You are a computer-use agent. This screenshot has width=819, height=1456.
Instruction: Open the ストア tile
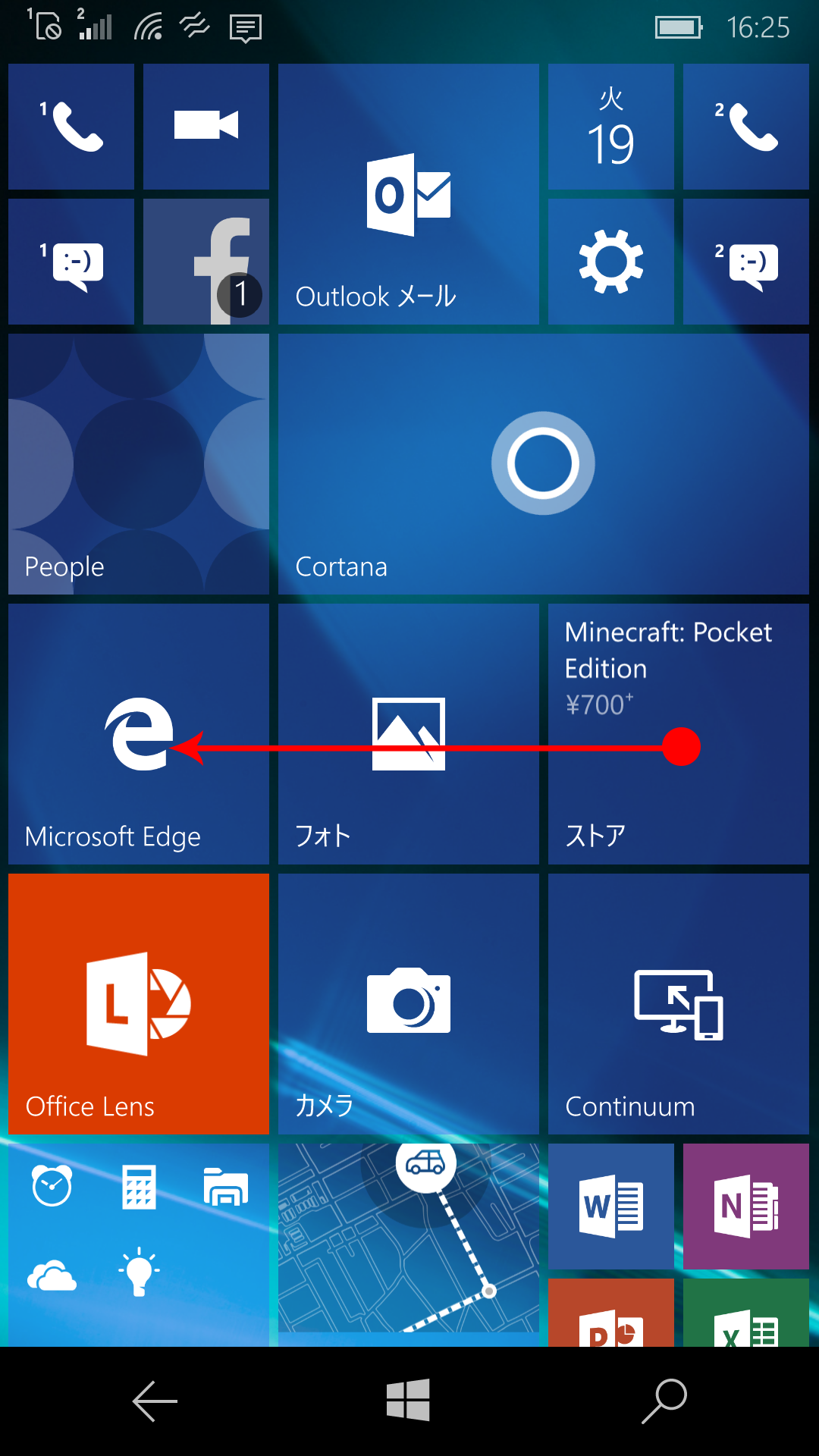679,734
